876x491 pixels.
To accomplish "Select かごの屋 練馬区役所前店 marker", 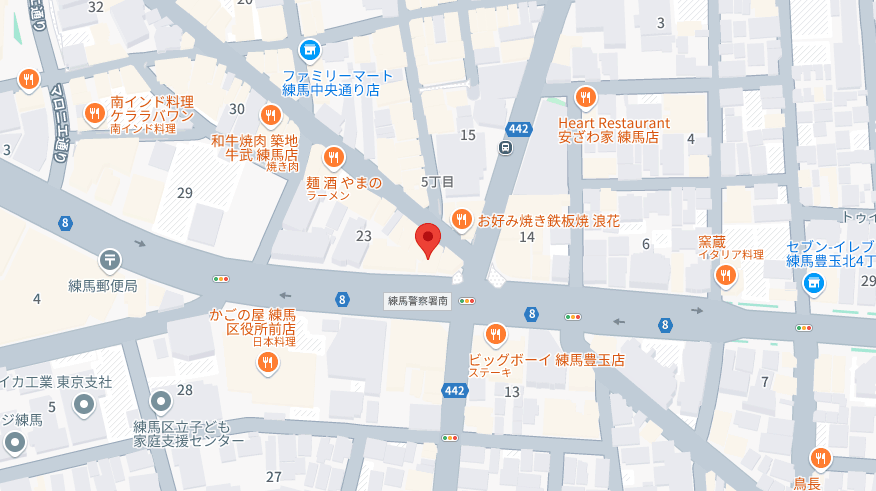I will pyautogui.click(x=267, y=365).
